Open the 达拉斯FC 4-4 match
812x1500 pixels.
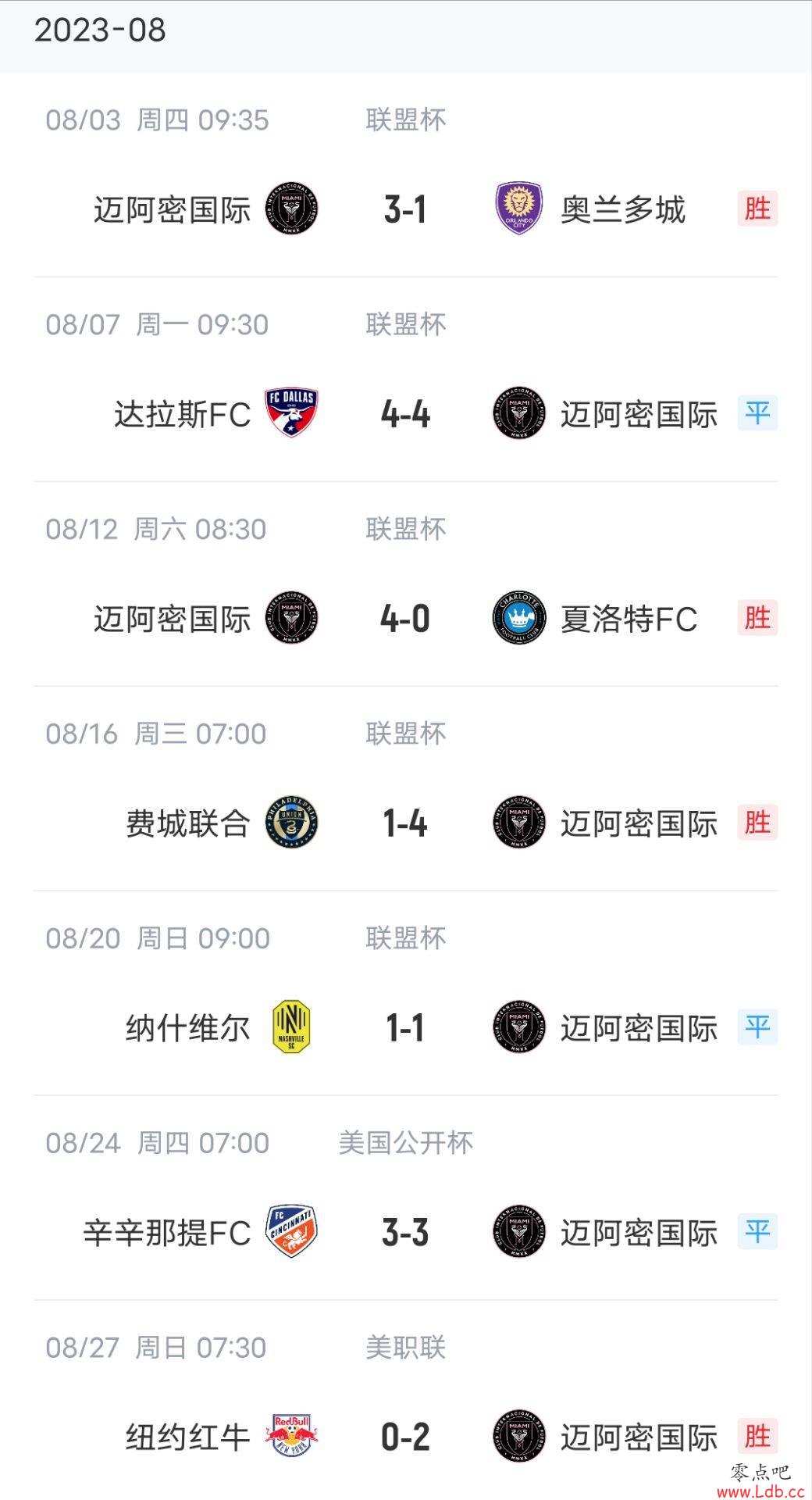pos(406,380)
